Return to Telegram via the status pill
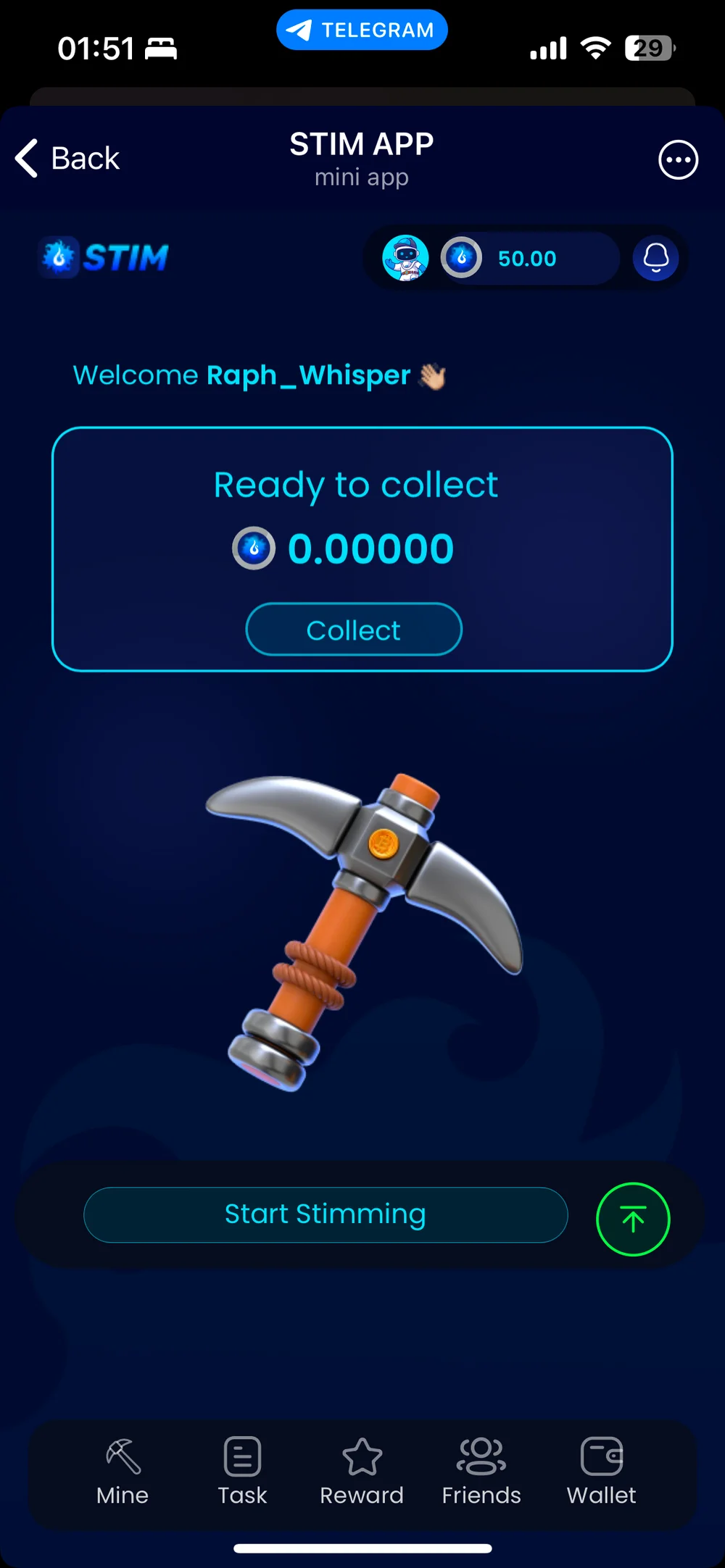This screenshot has height=1568, width=725. coord(362,30)
